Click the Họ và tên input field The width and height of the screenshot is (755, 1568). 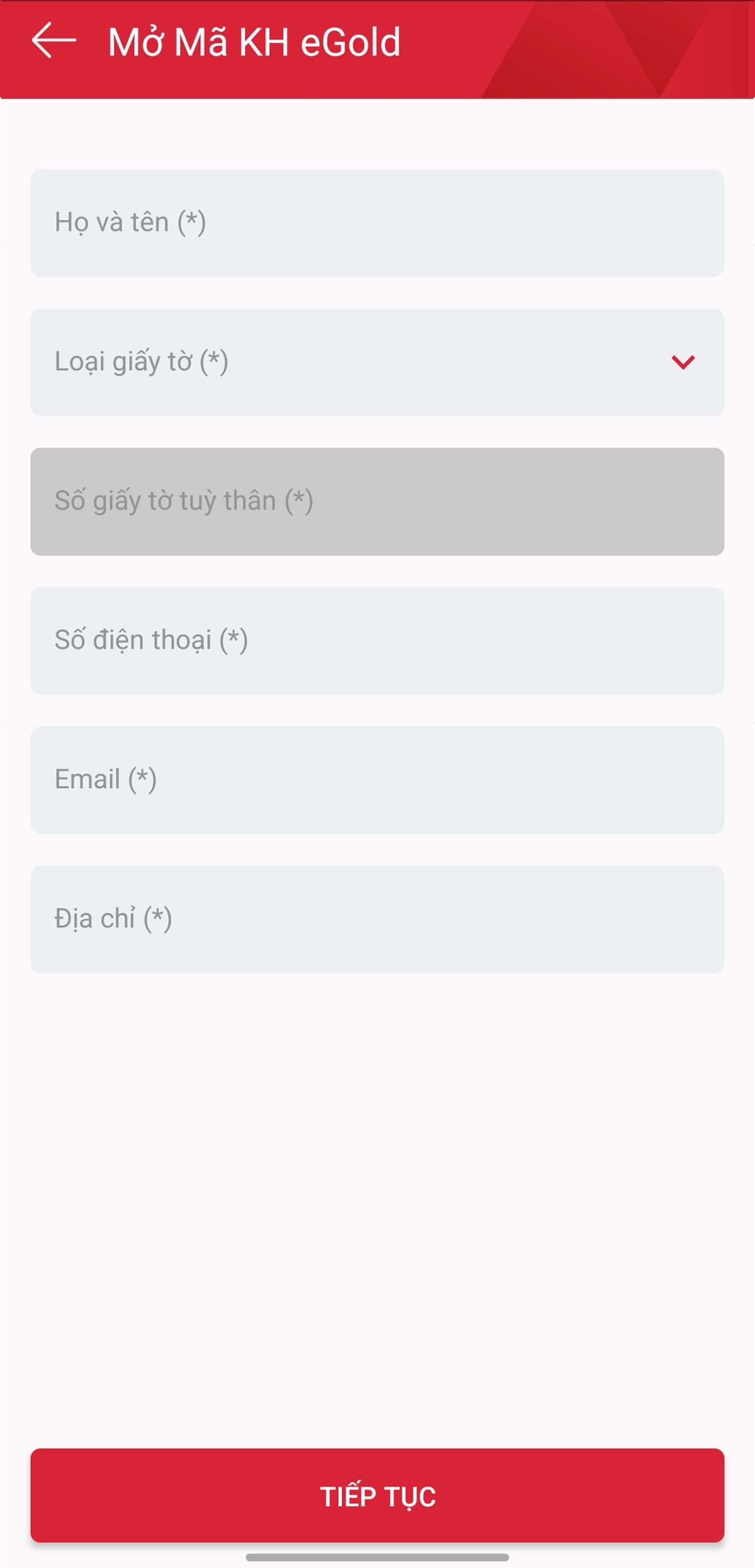coord(377,221)
